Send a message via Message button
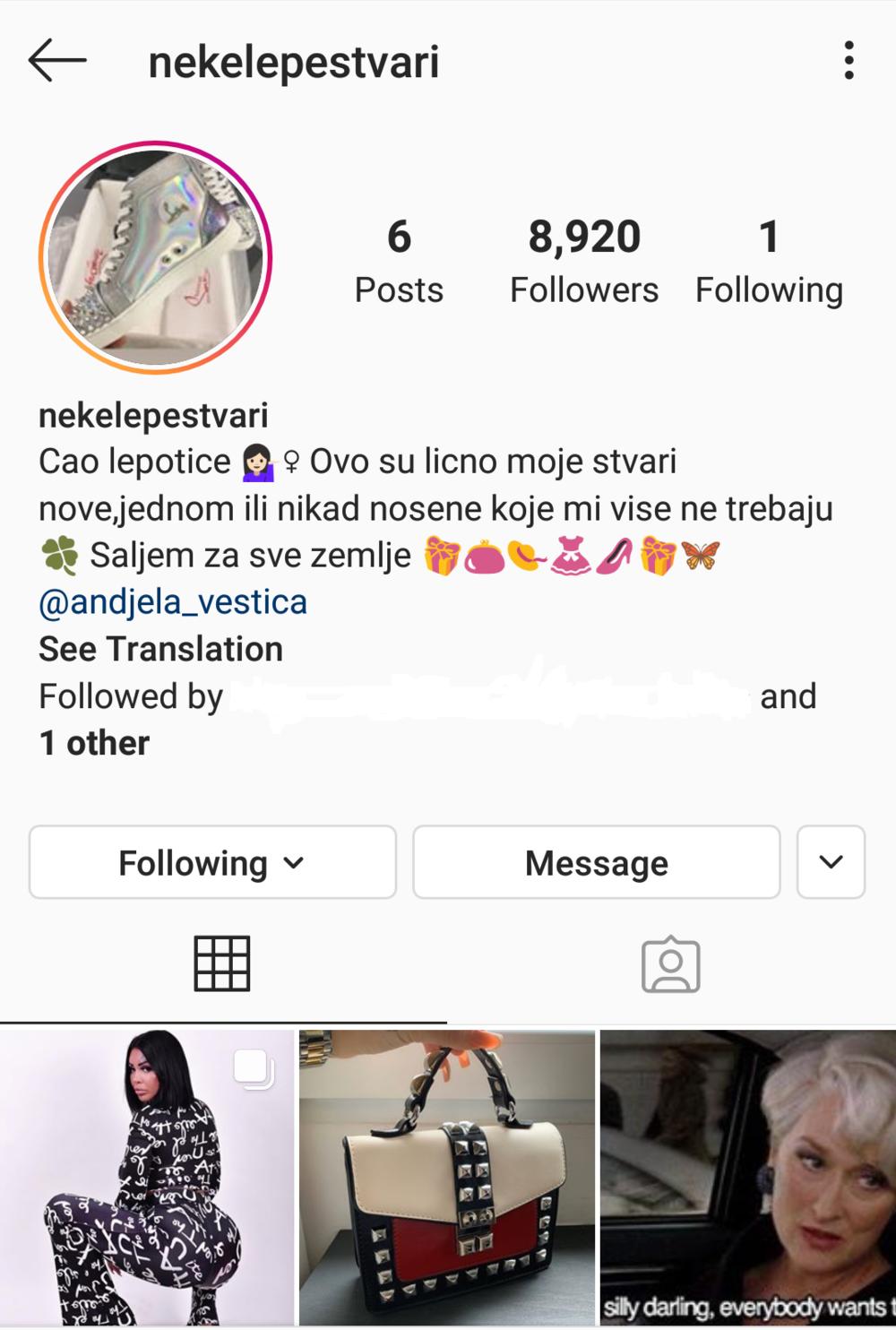The image size is (896, 1330). click(596, 862)
